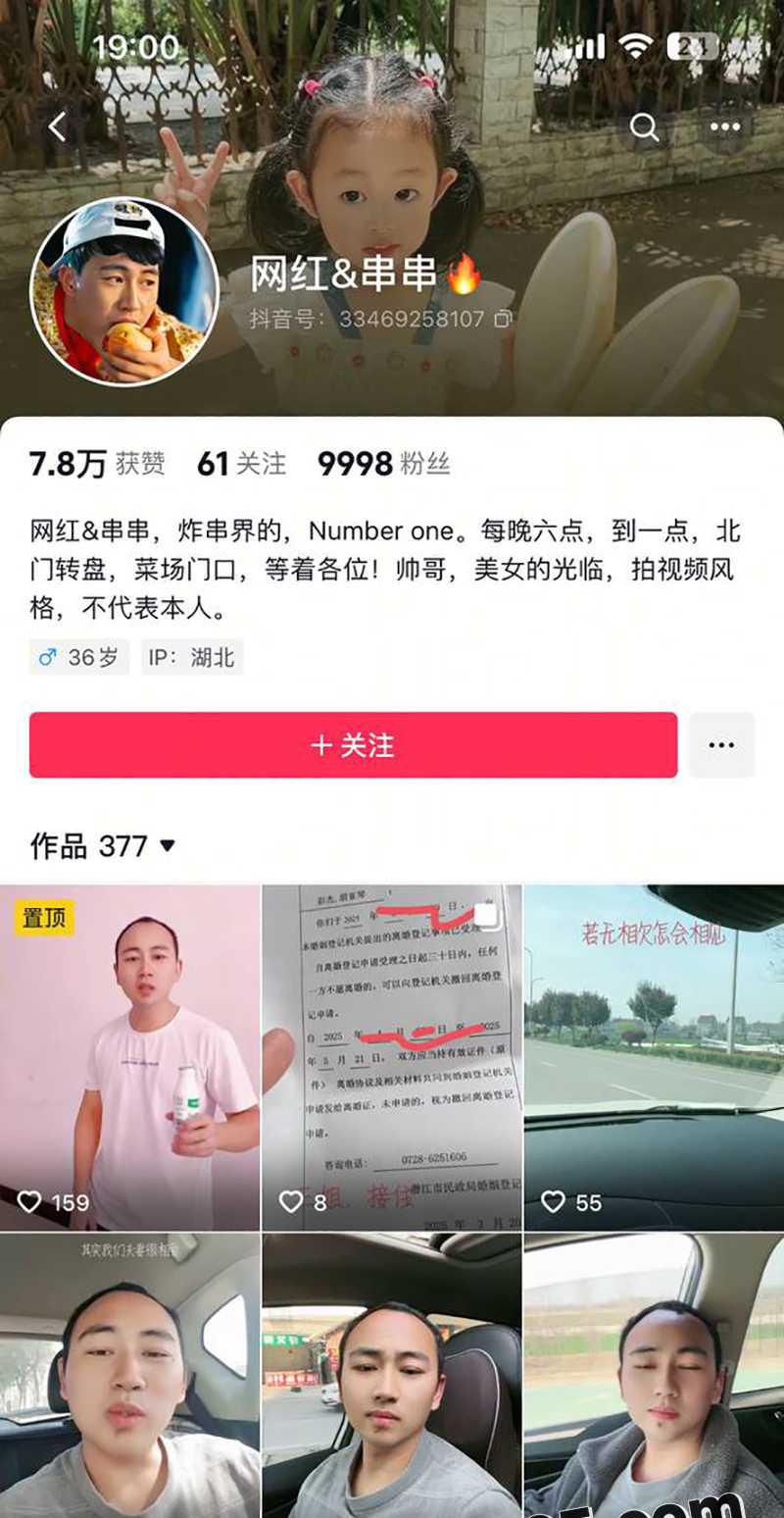Go back using the top-left arrow

(x=57, y=126)
